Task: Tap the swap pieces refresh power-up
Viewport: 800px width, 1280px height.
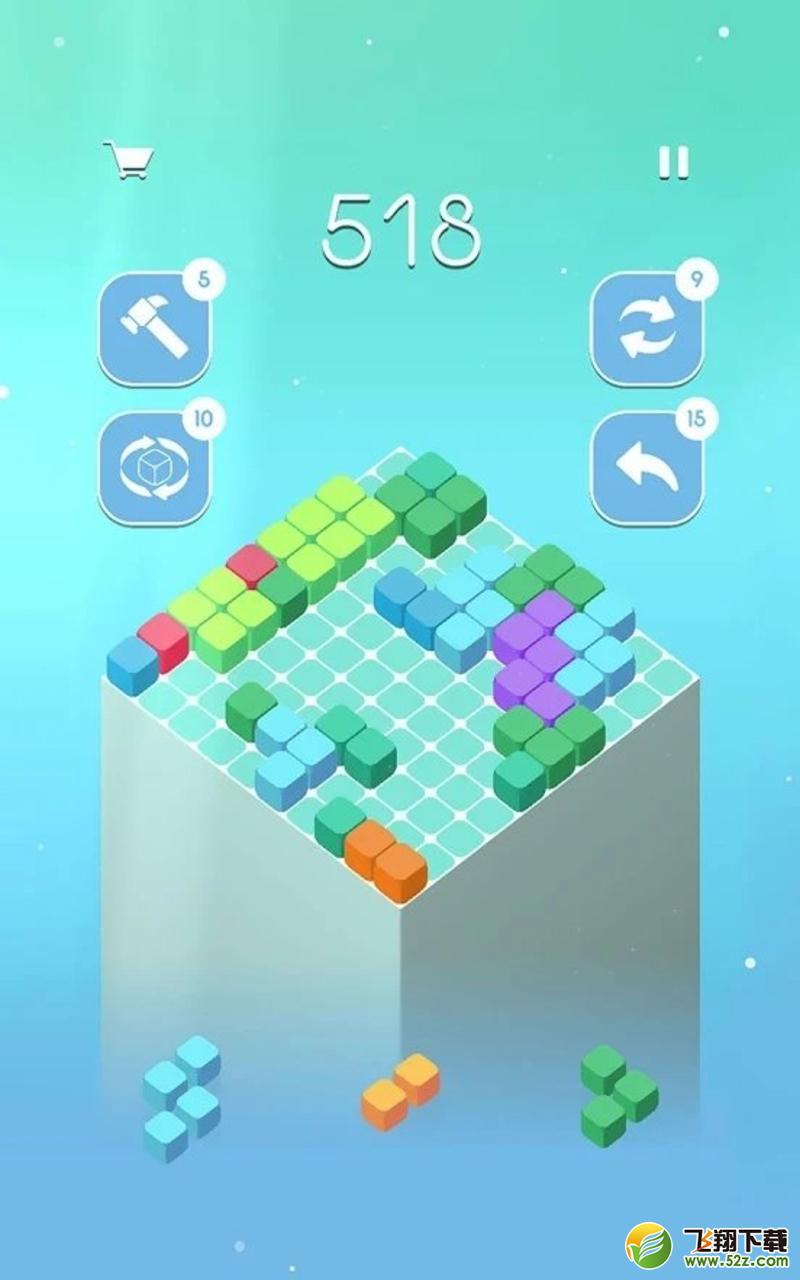Action: click(x=647, y=329)
